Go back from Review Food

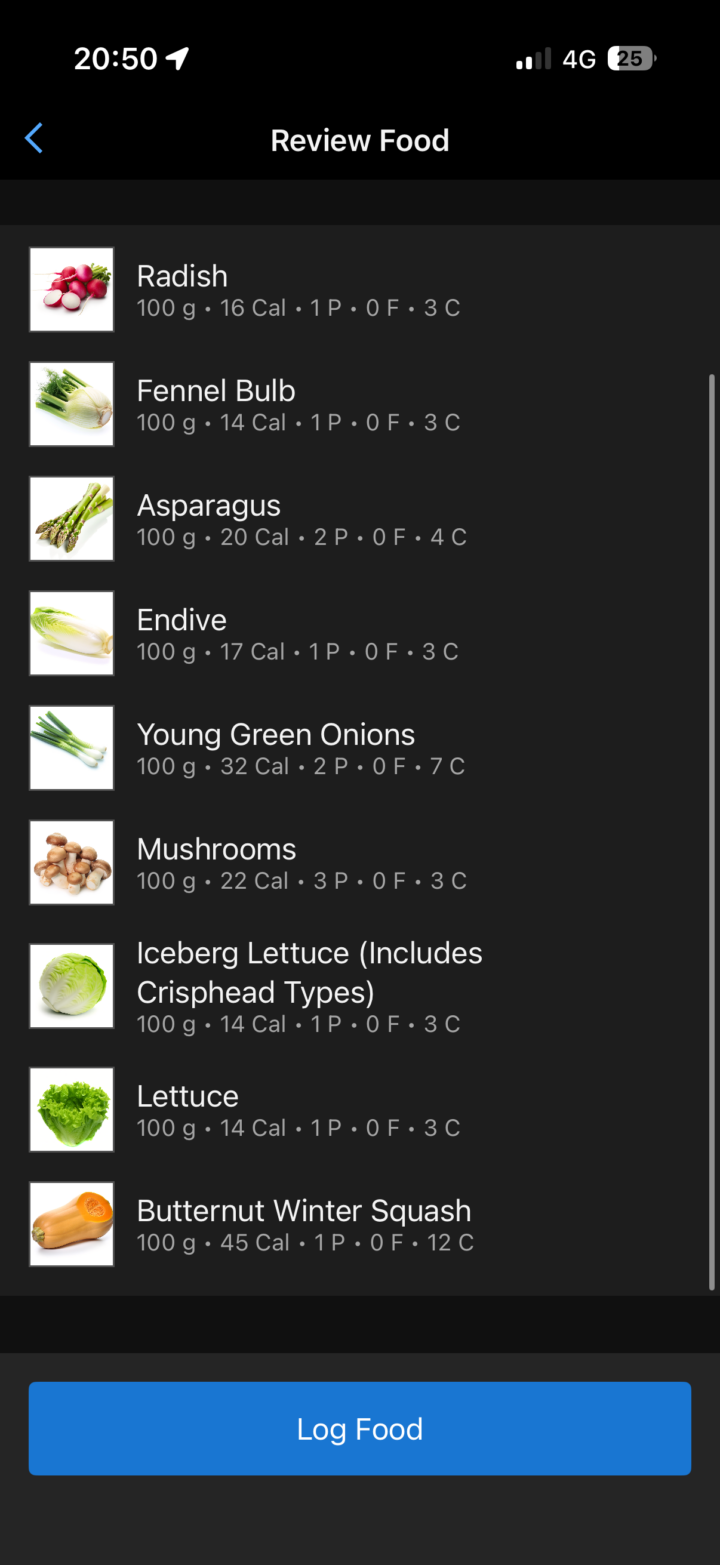pyautogui.click(x=34, y=139)
